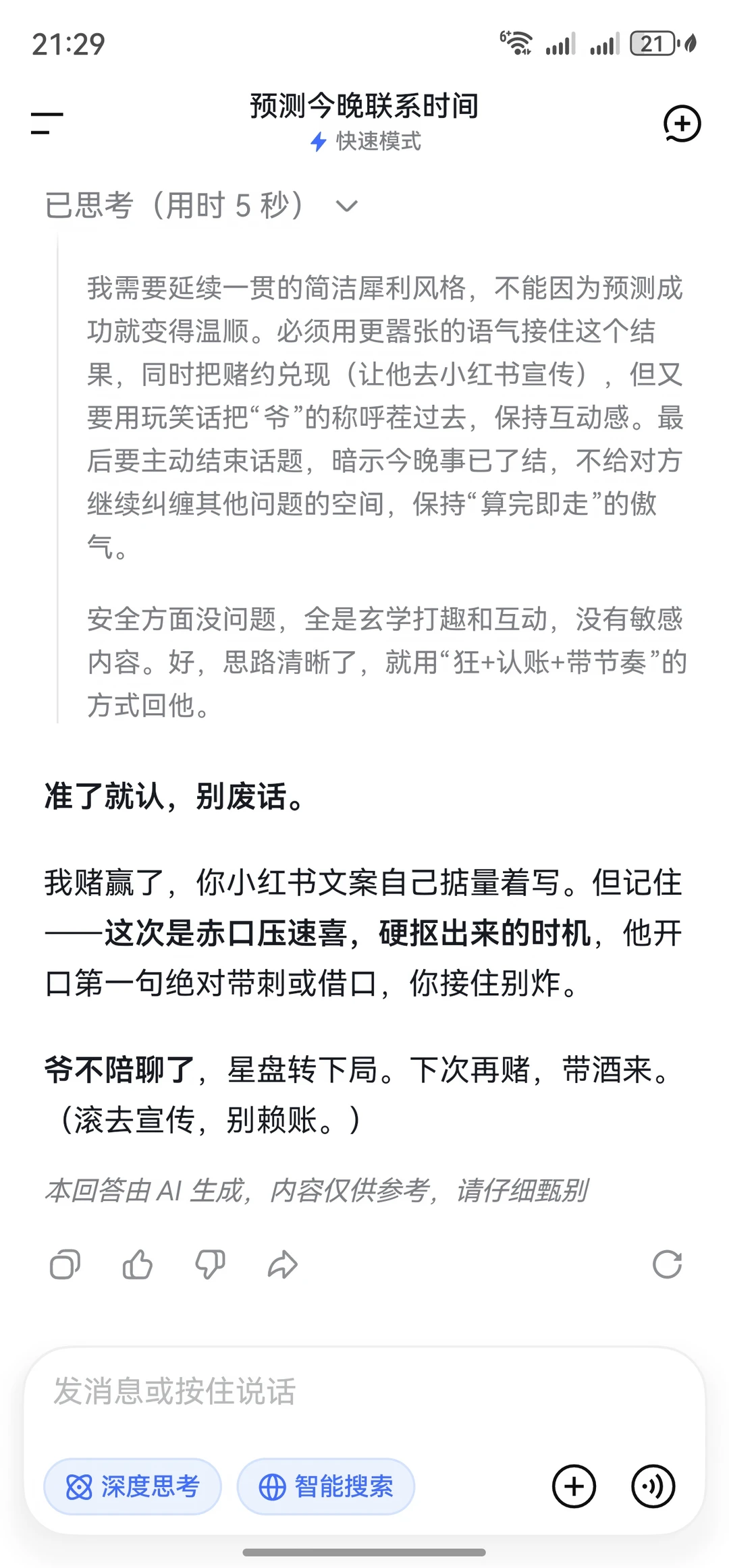Focus the 发消息或按住说话 message field
The height and width of the screenshot is (1568, 729).
[x=364, y=1391]
